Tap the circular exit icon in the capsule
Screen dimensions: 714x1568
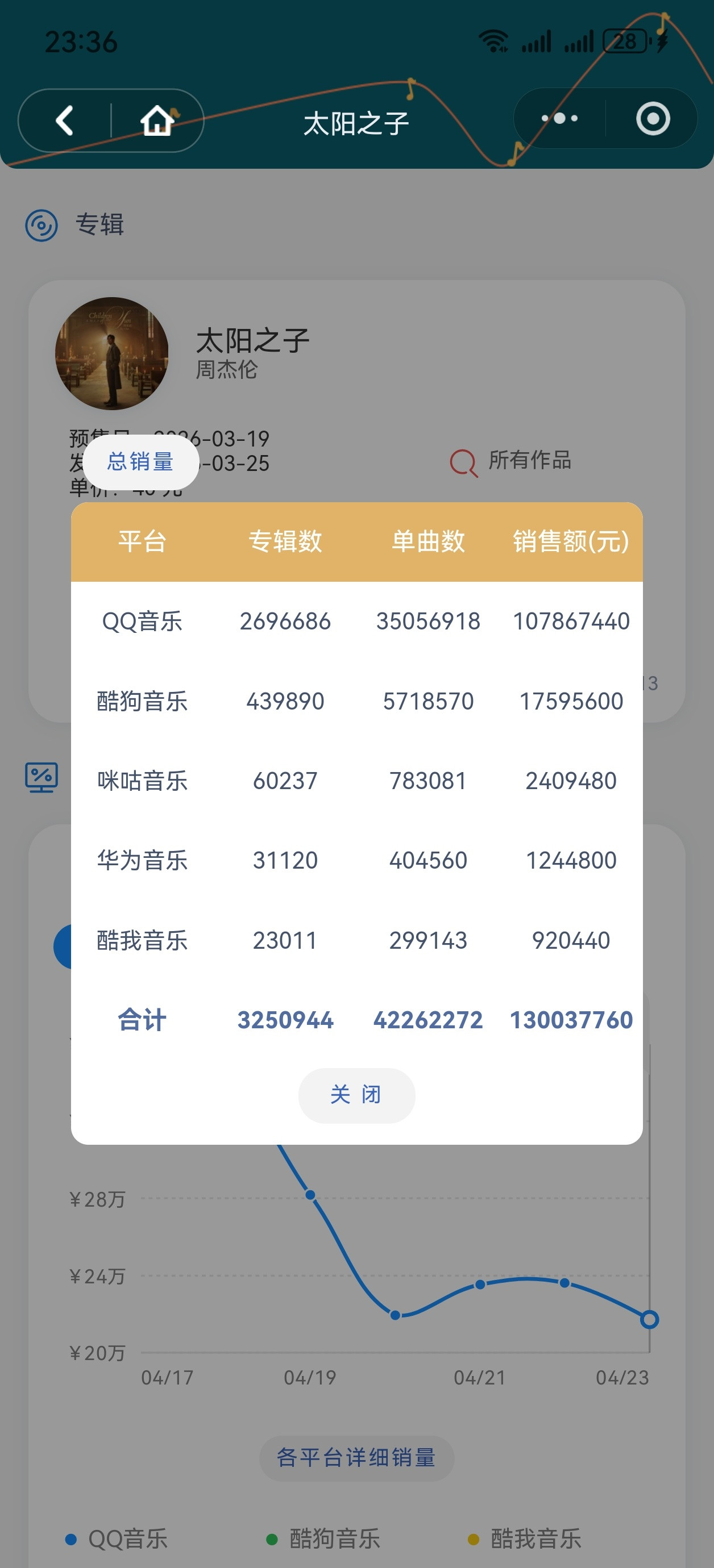652,119
